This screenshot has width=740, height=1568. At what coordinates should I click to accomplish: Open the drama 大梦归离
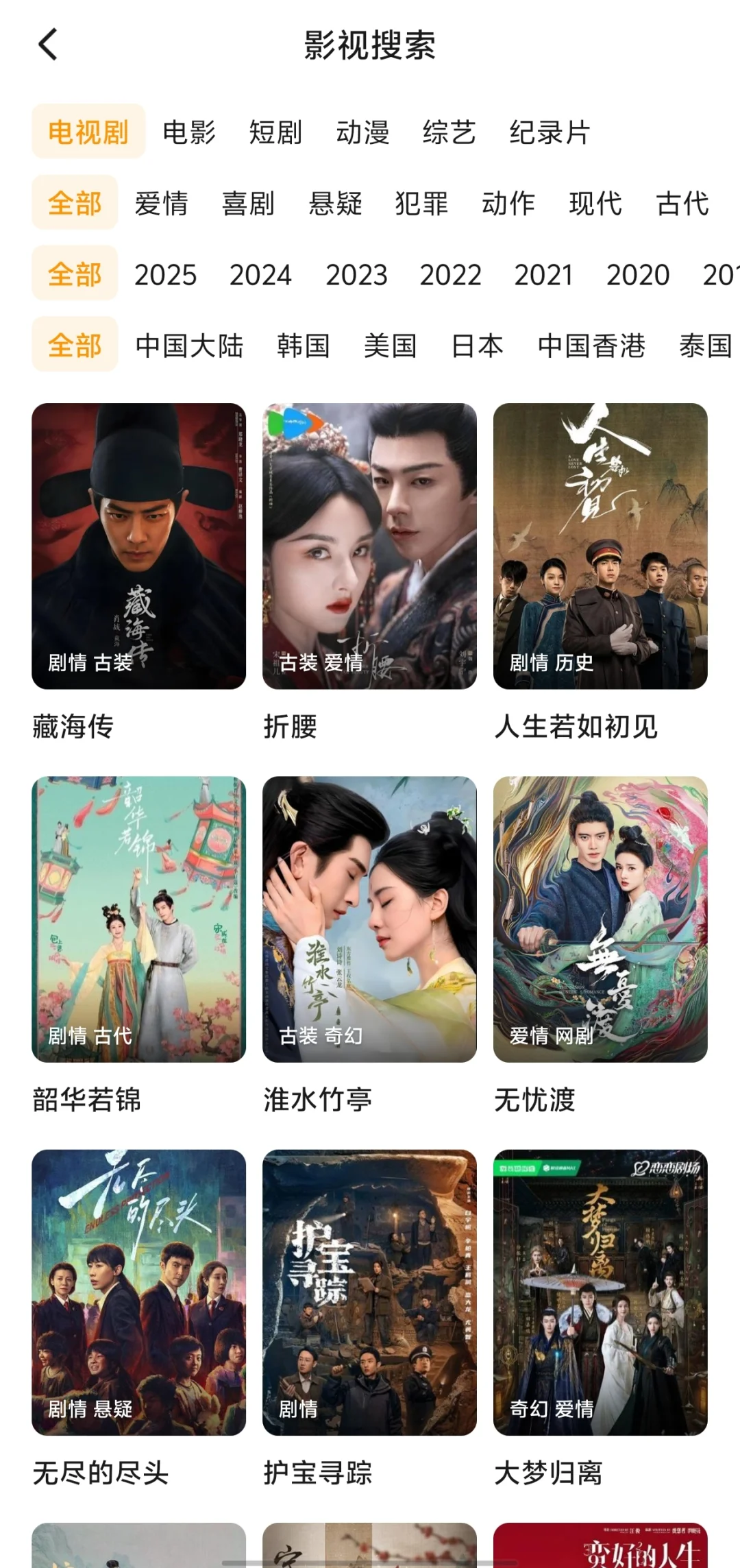[600, 1292]
